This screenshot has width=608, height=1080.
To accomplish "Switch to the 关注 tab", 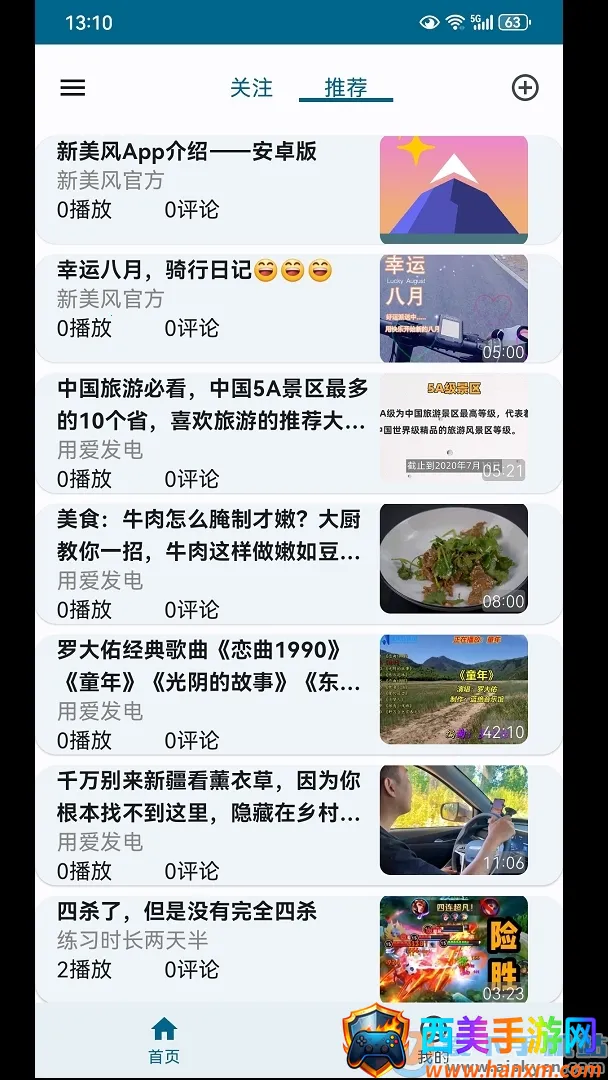I will 251,88.
